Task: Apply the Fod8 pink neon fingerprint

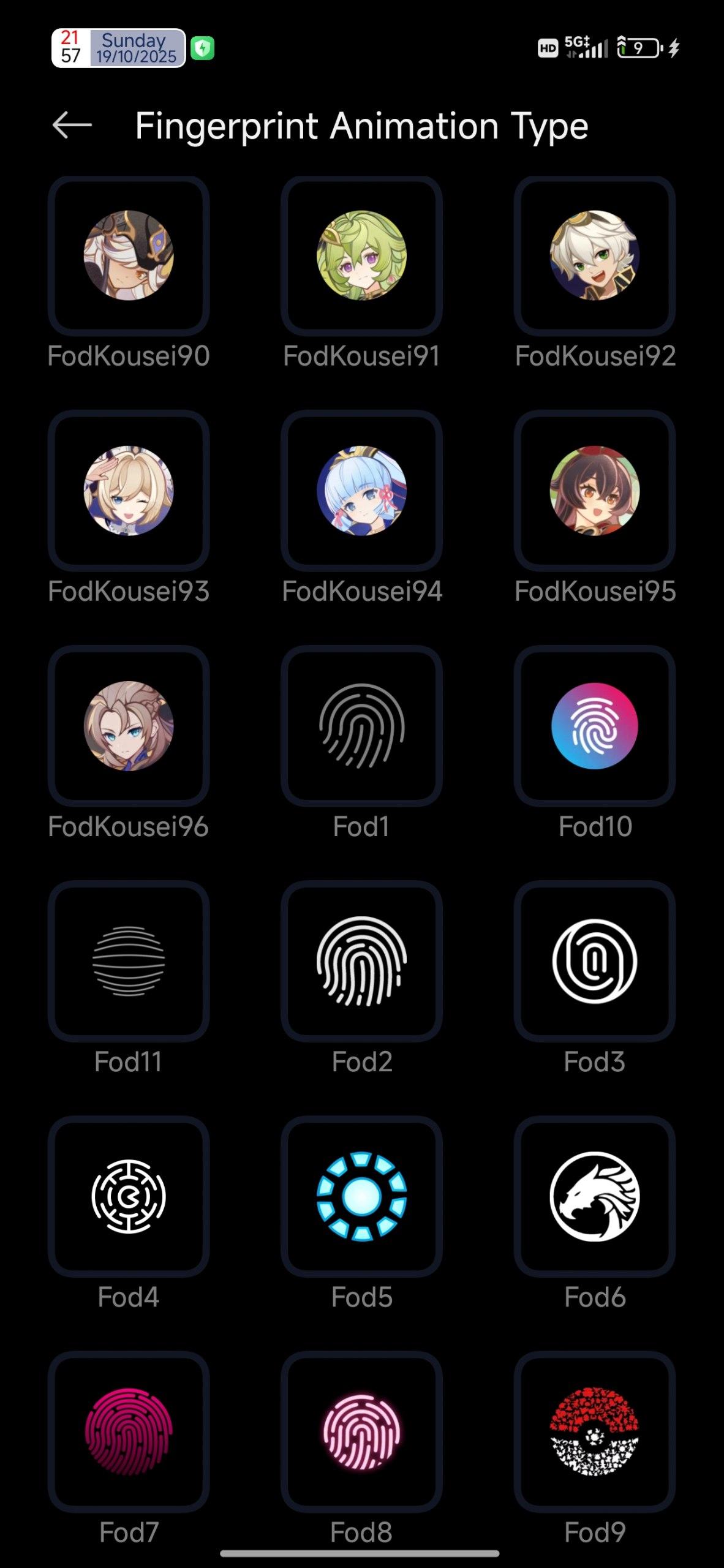Action: click(361, 1431)
